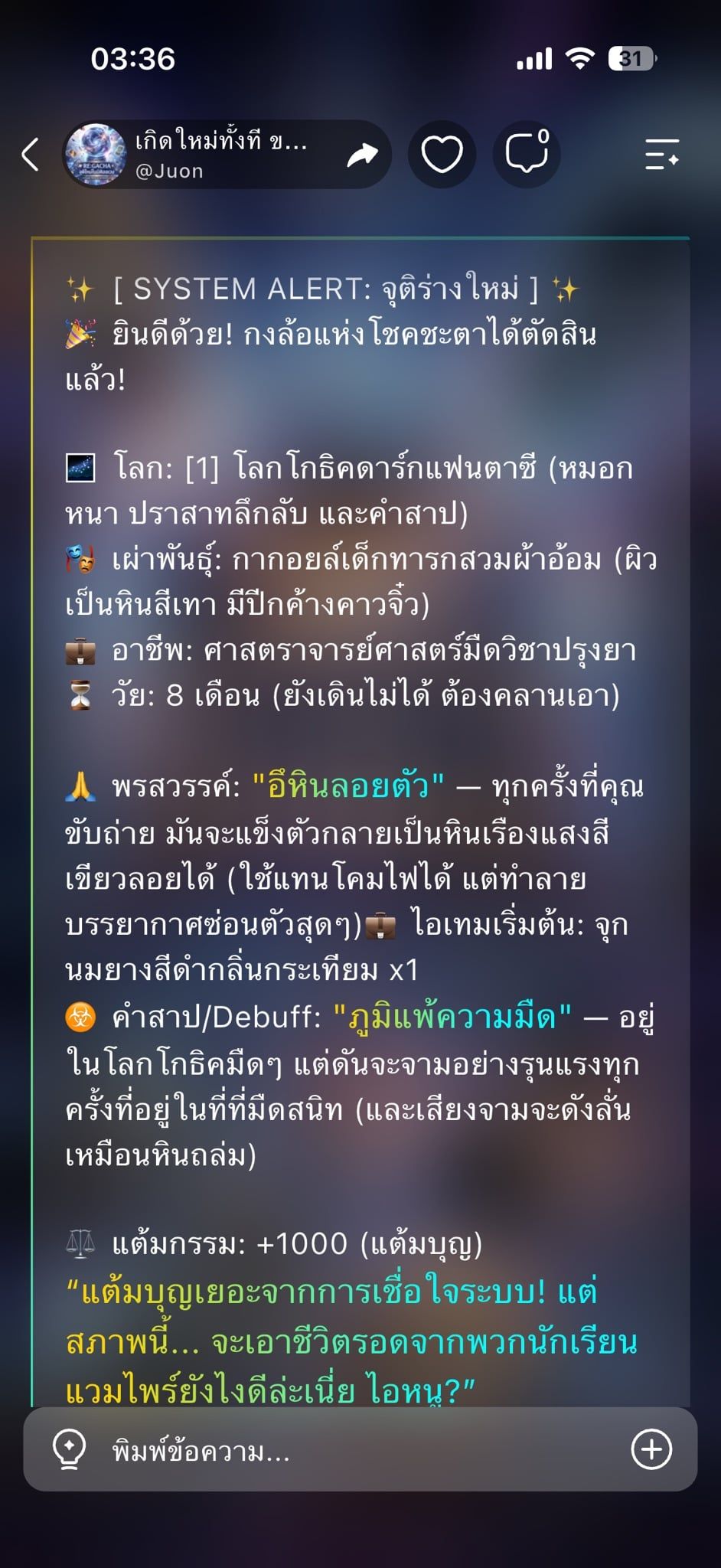Focus the message input field
This screenshot has width=721, height=1568.
[360, 1450]
